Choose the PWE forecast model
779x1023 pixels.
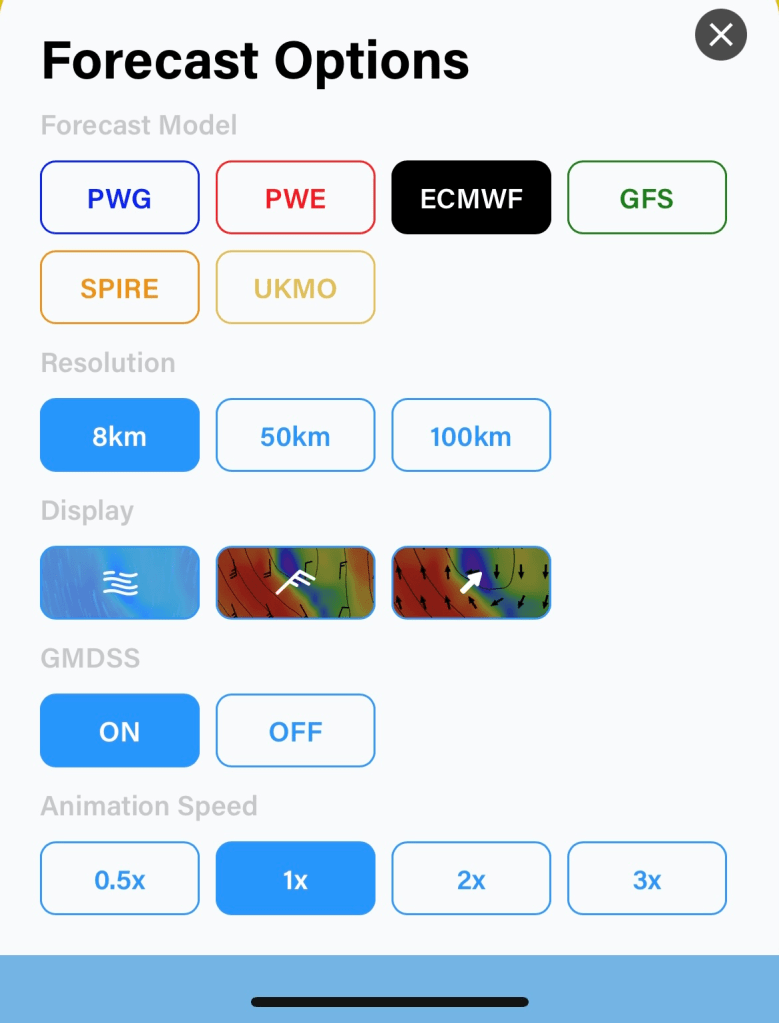point(295,198)
